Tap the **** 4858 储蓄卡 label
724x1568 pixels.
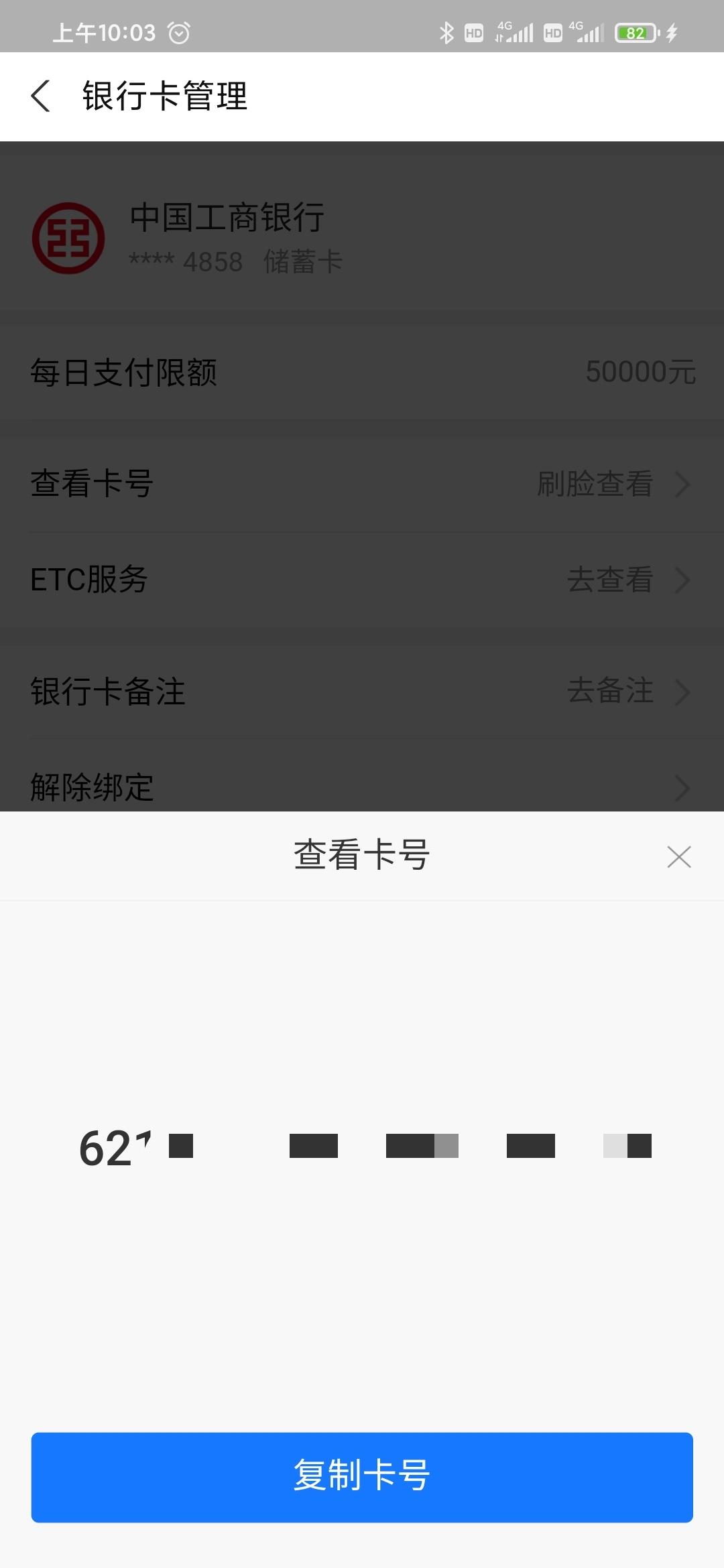[x=235, y=262]
